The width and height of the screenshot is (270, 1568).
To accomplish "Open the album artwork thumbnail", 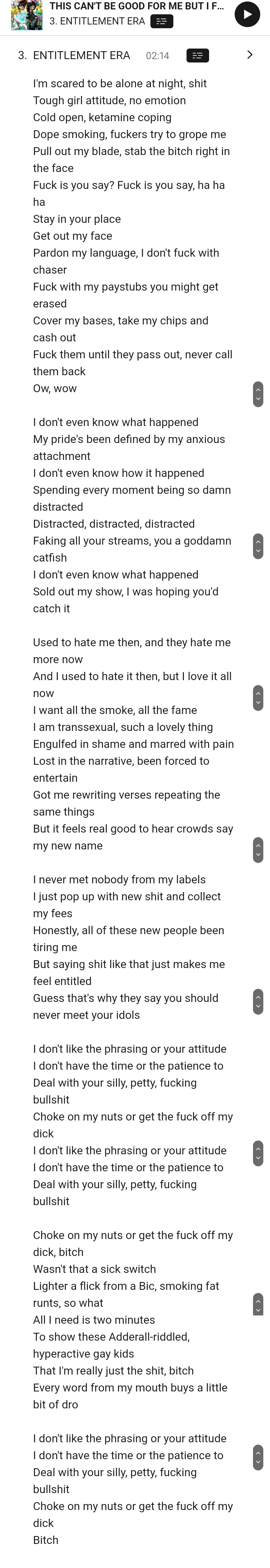I will pos(27,15).
